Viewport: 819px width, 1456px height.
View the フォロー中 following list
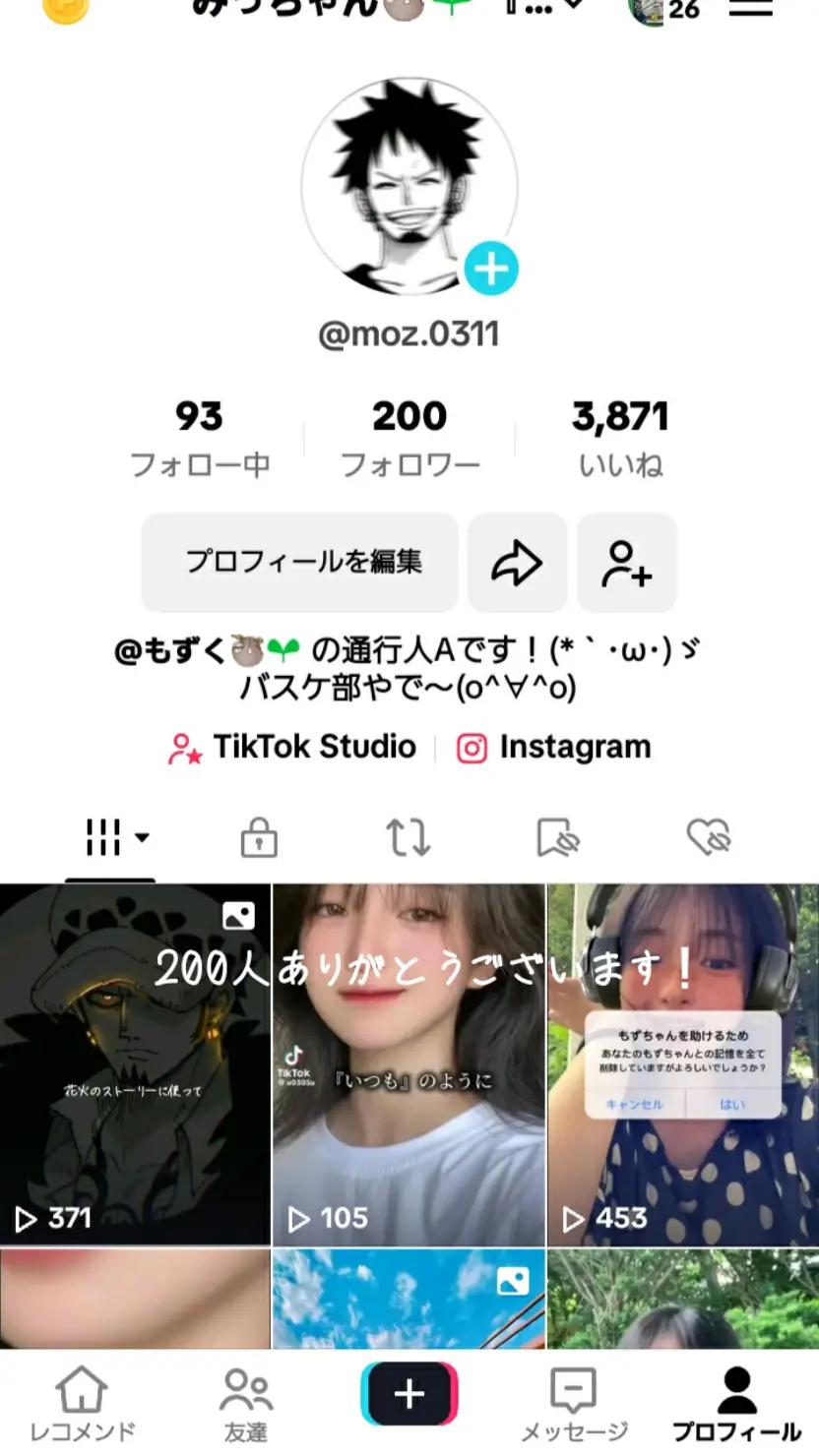pos(200,438)
